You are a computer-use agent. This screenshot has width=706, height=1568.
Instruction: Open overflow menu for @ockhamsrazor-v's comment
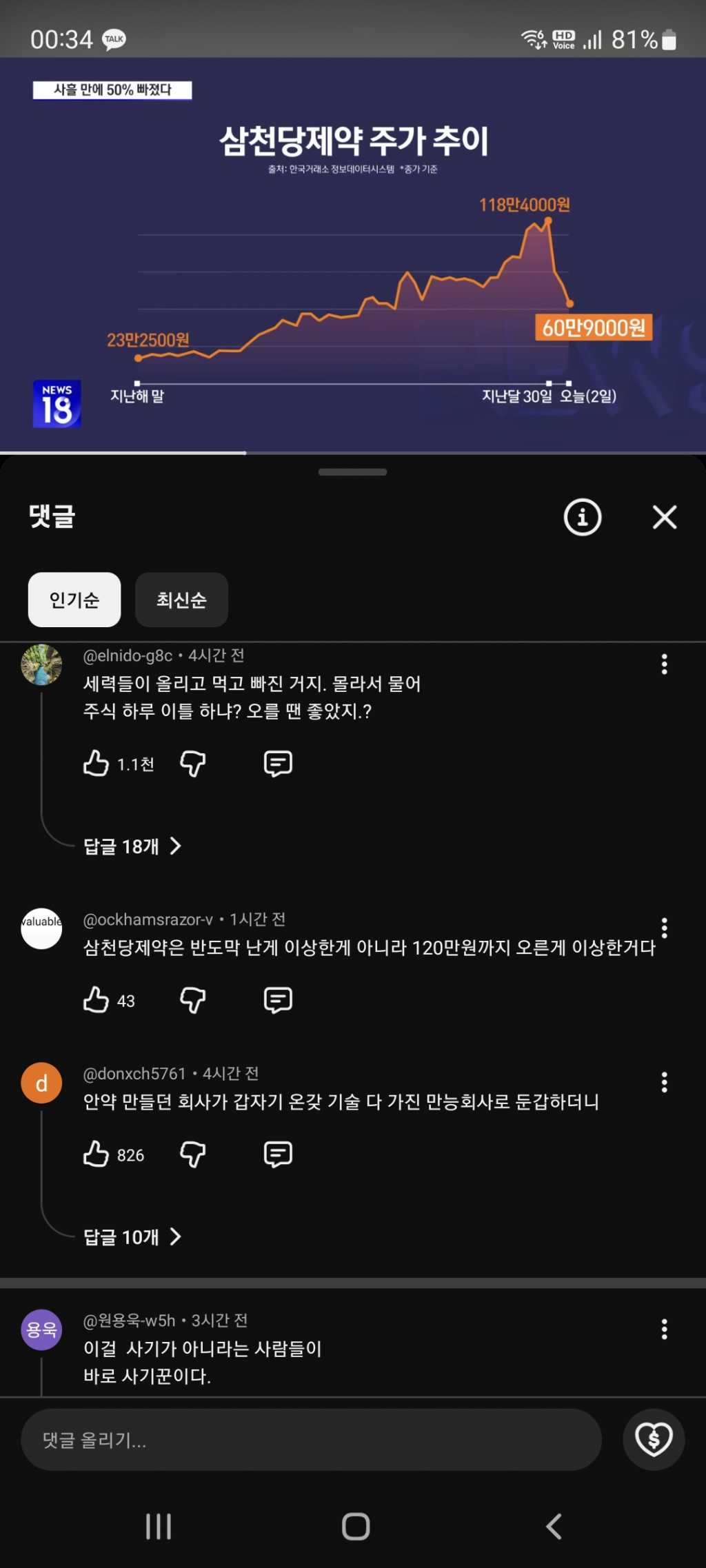665,928
